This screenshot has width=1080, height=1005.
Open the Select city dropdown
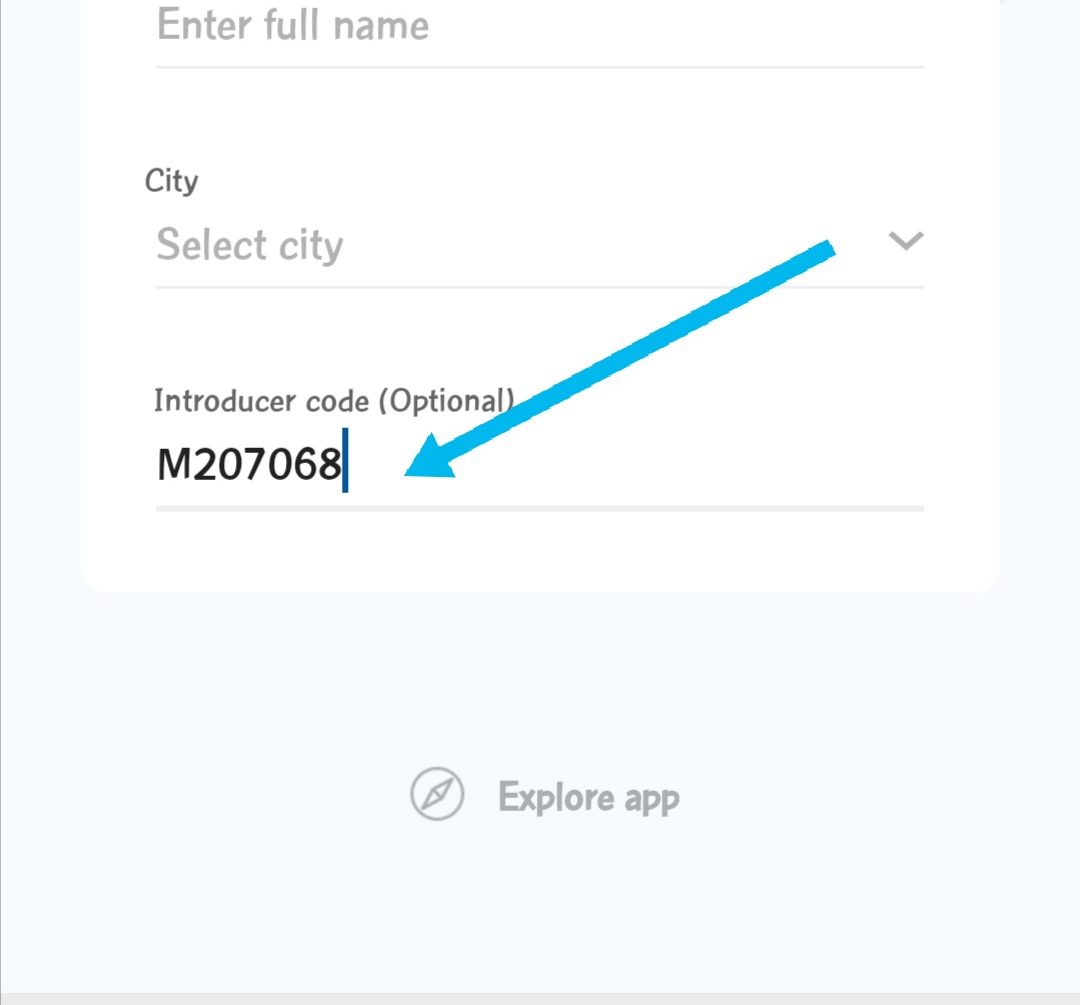(538, 245)
